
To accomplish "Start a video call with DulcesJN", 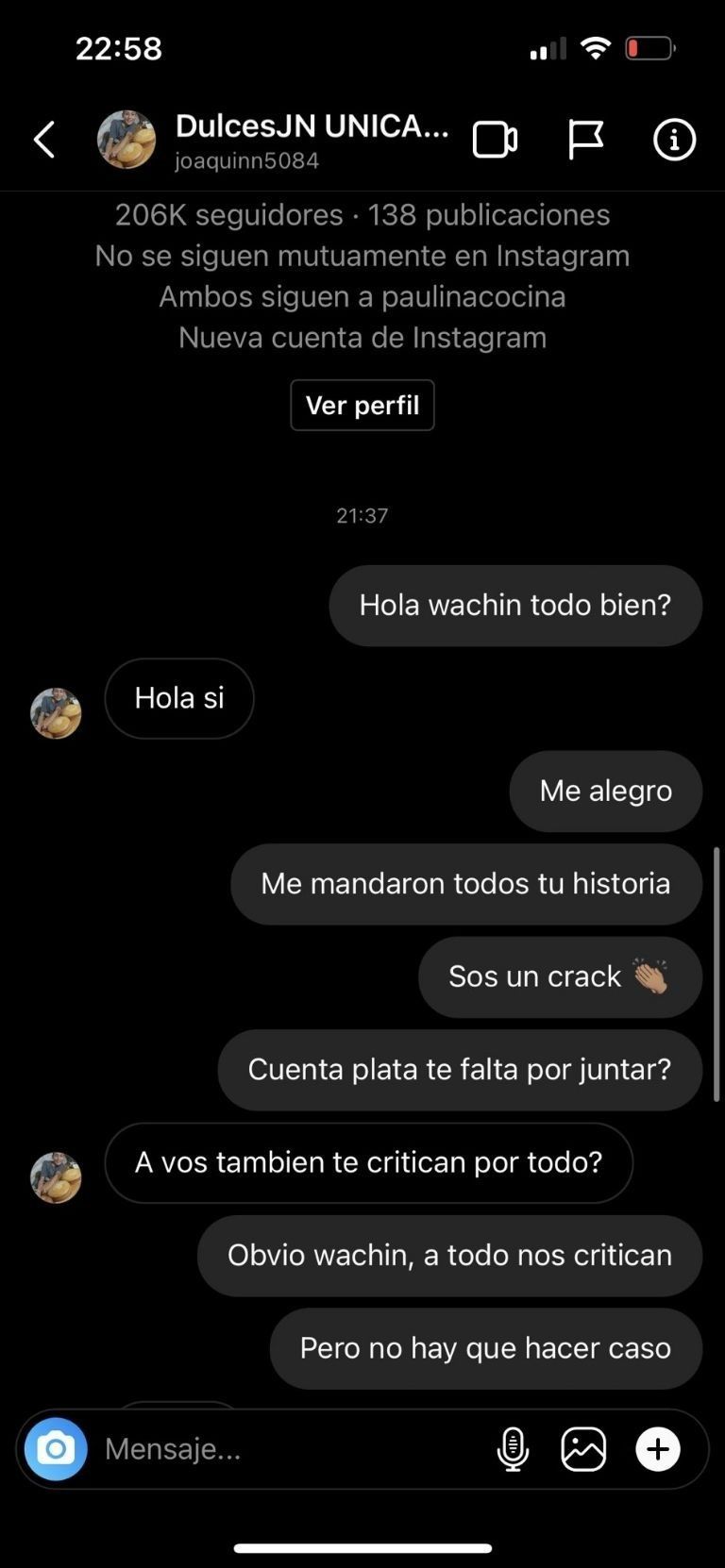I will tap(495, 140).
